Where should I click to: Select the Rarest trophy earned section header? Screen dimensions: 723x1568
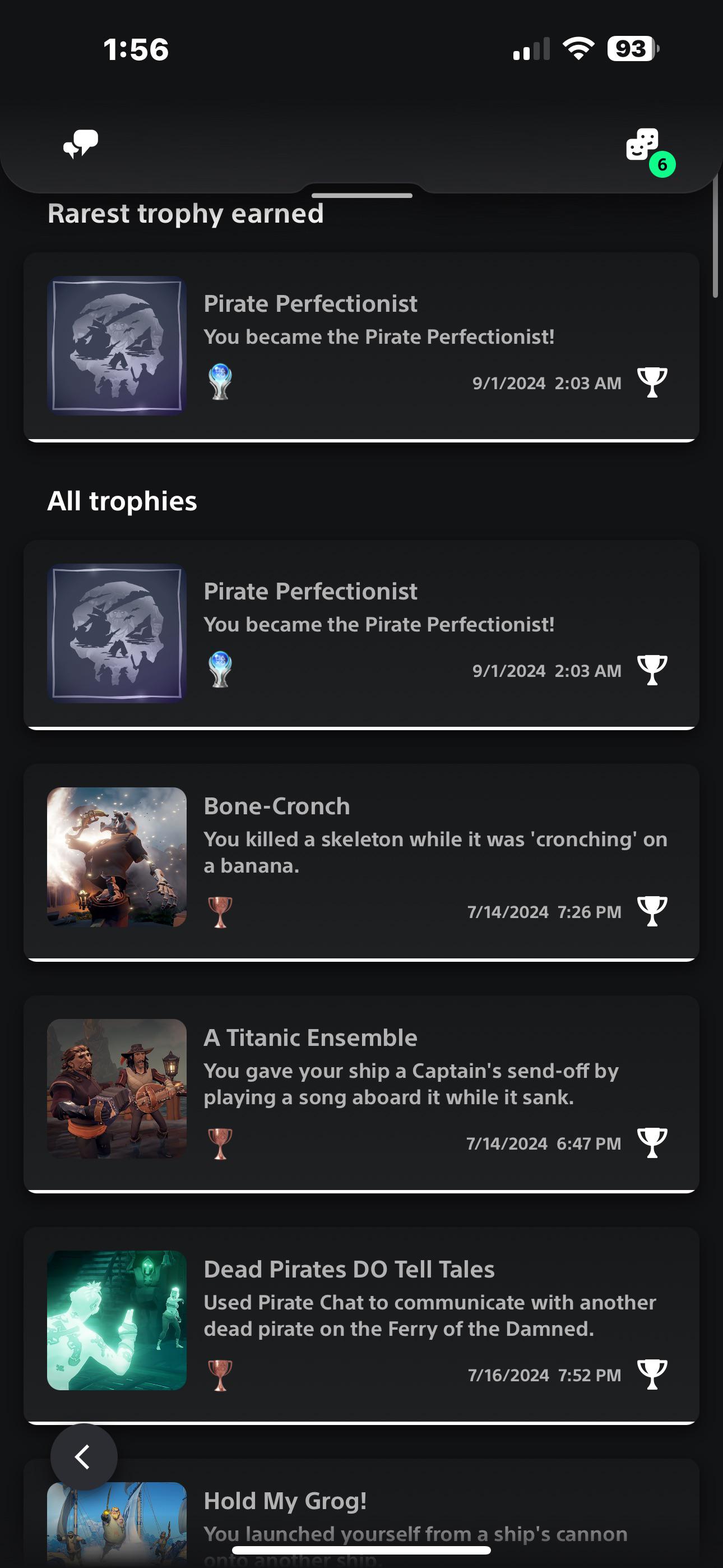(x=186, y=213)
